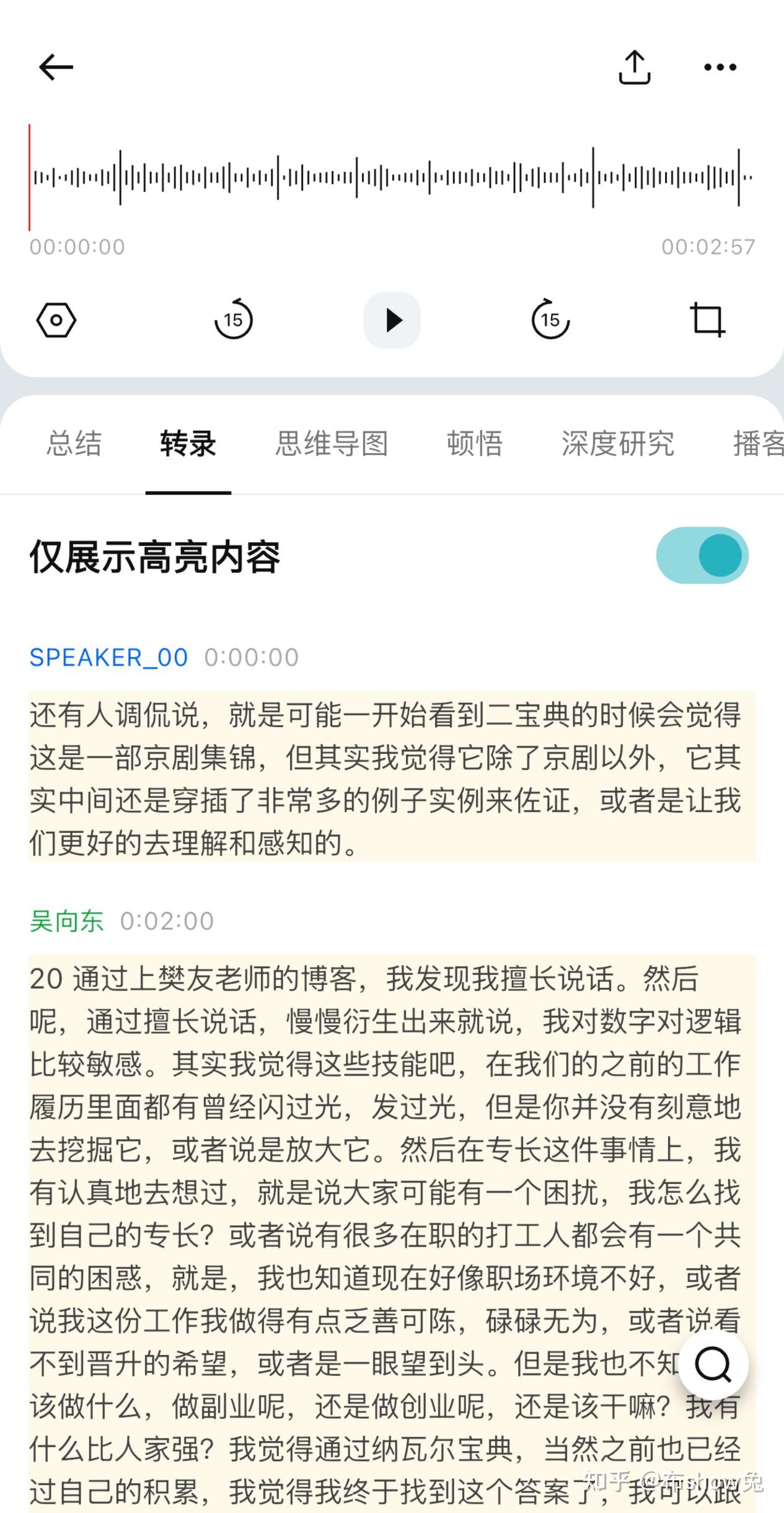Open the 思维导图 tab
Image resolution: width=784 pixels, height=1513 pixels.
point(332,444)
